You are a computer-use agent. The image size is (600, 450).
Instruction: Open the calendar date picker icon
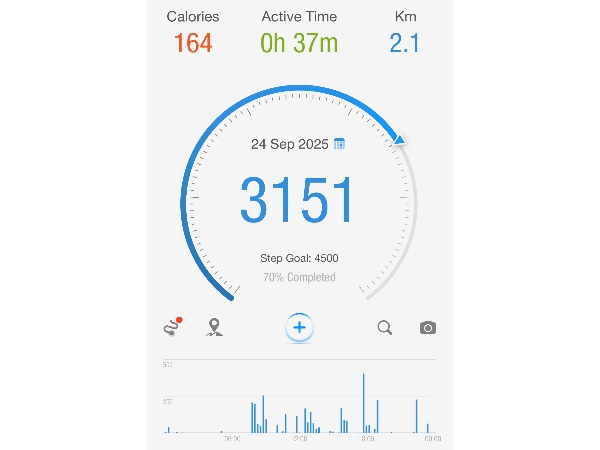[x=340, y=144]
